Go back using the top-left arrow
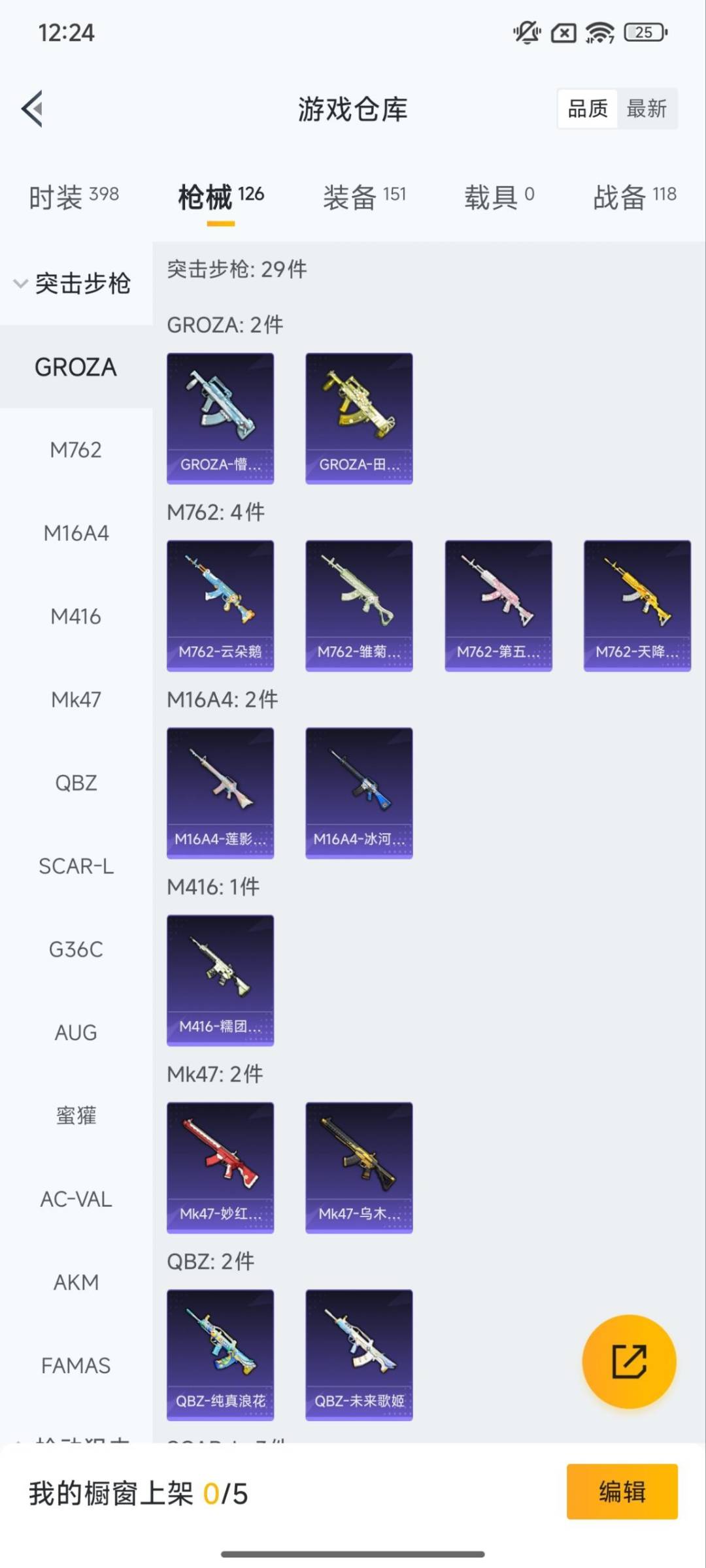706x1568 pixels. (33, 108)
